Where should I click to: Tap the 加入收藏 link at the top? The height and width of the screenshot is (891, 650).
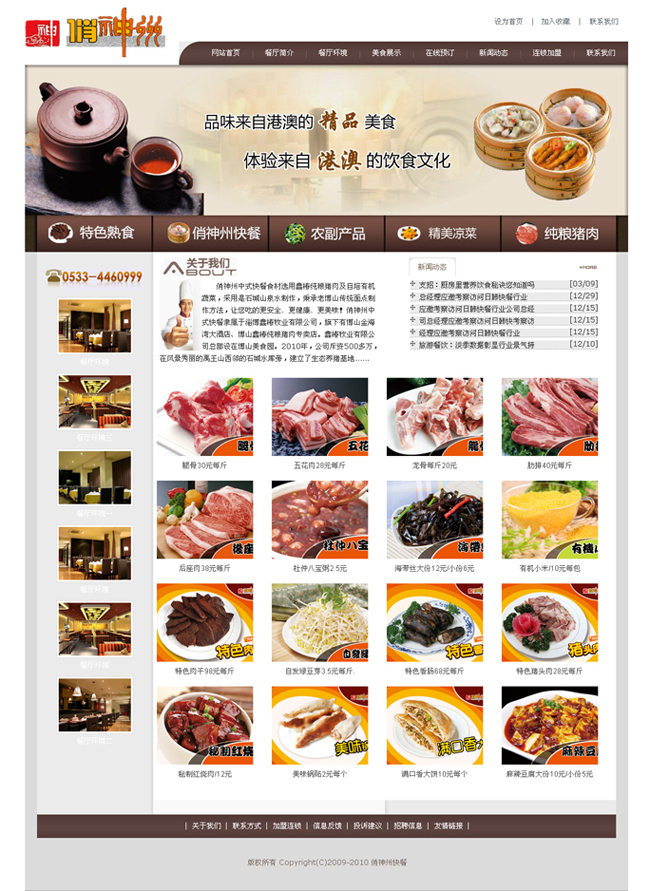[555, 21]
